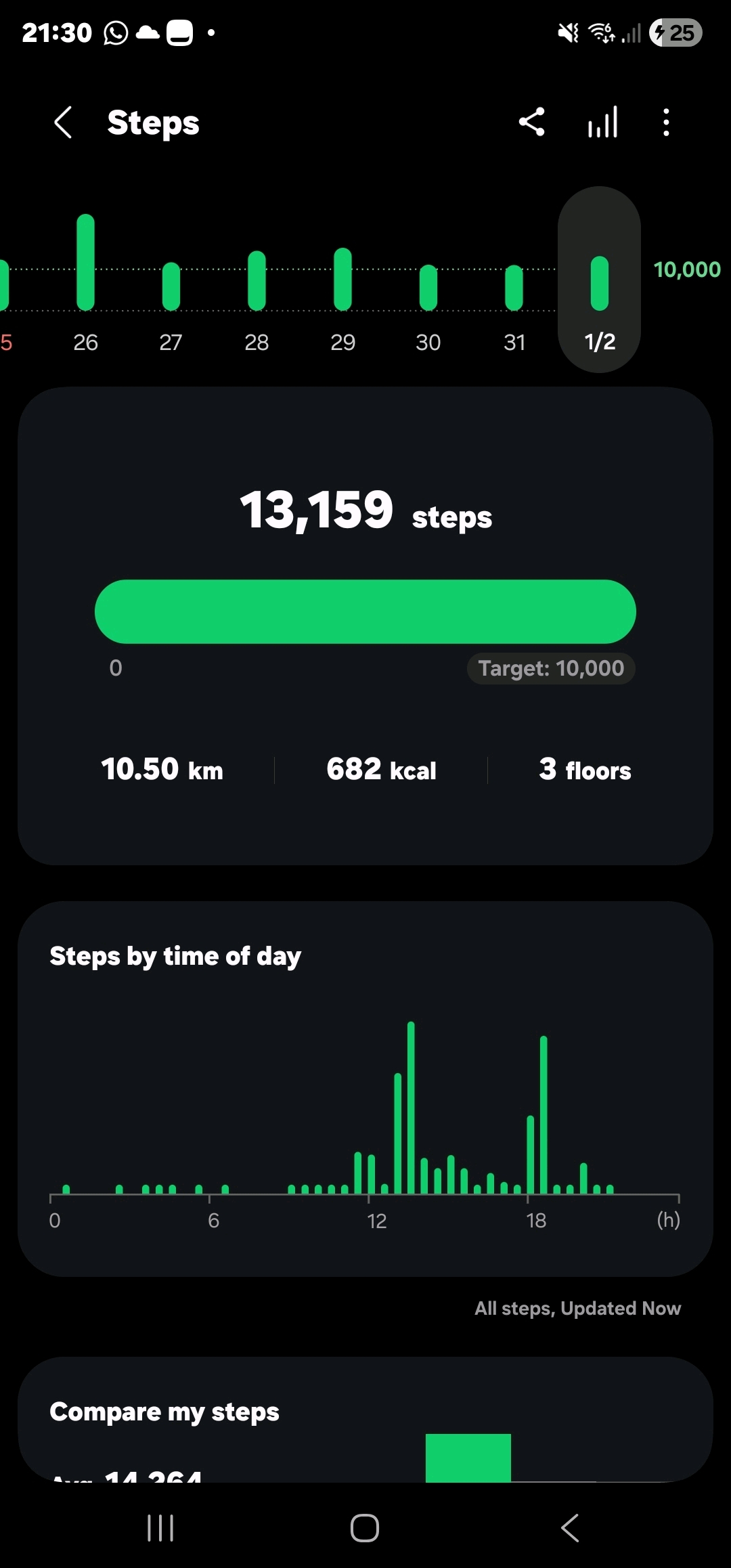View steps for day 29
The image size is (731, 1568).
[x=343, y=284]
